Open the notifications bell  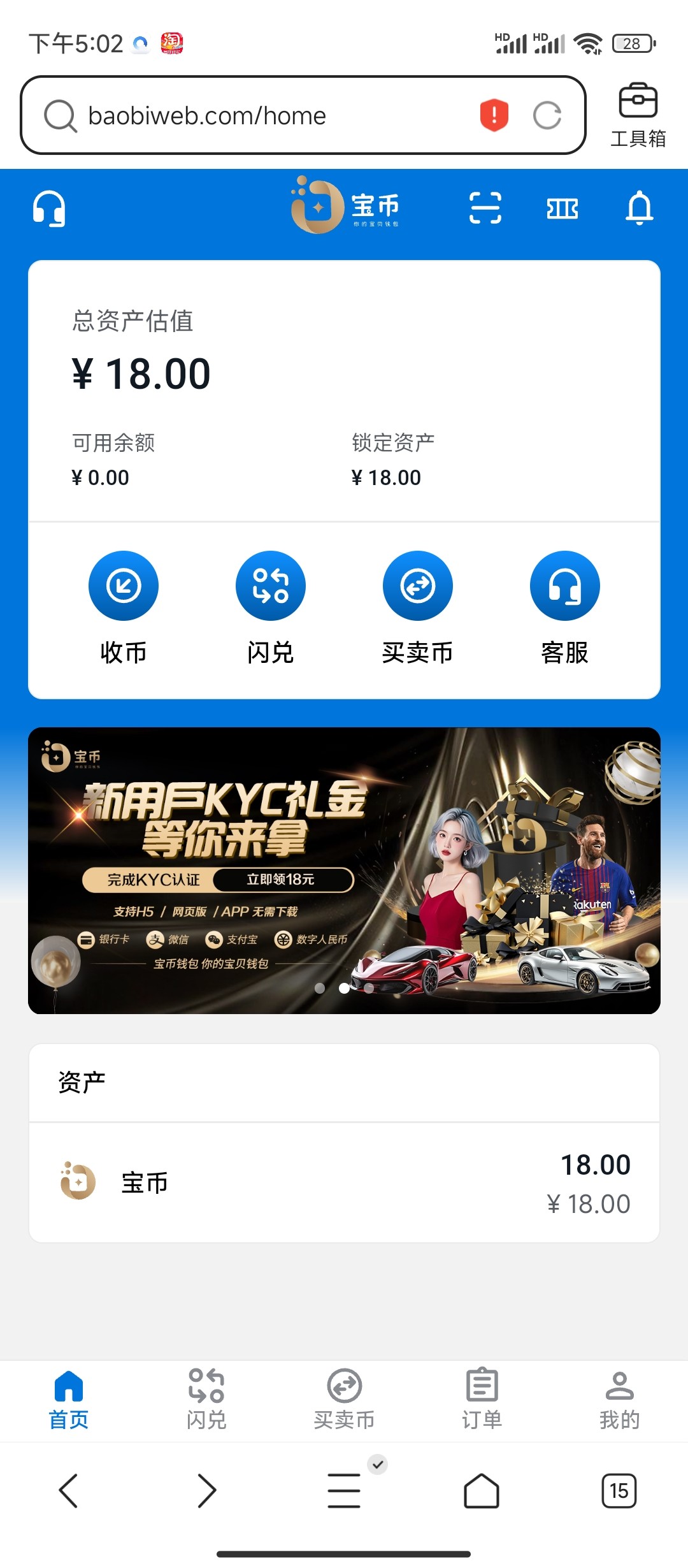click(639, 208)
